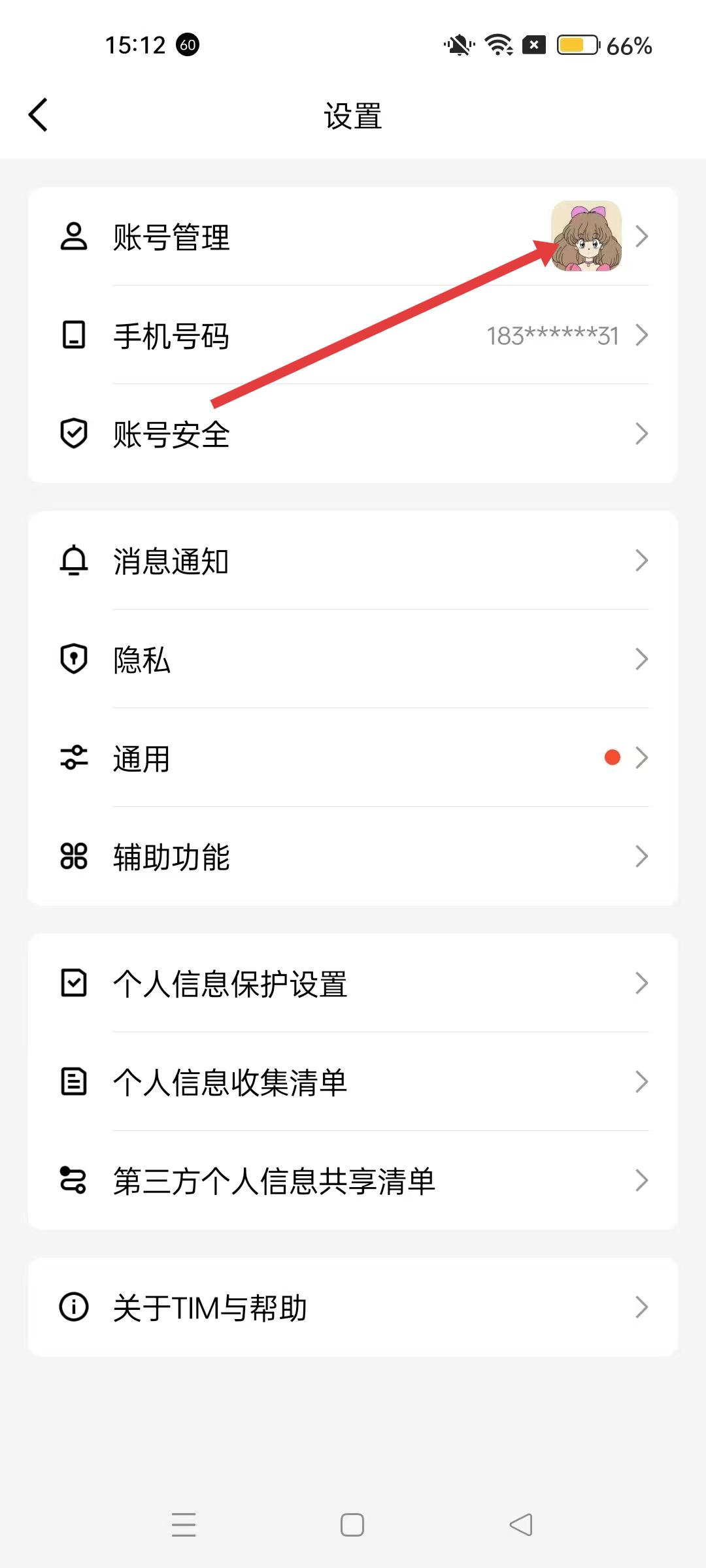Screen dimensions: 706x1568
Task: Click the document icon beside 个人信息收集清单
Action: click(74, 1082)
